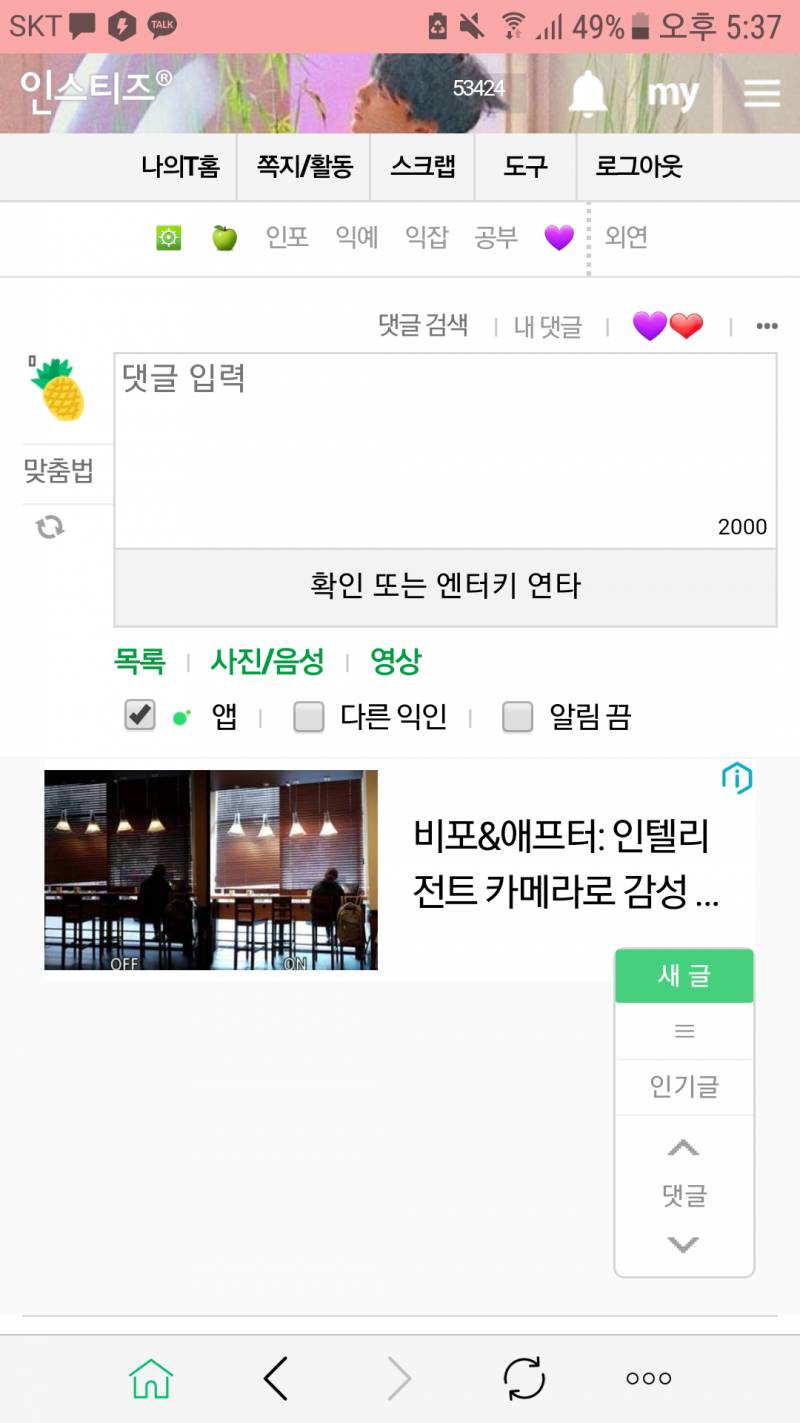Tap the reload icon in bottom navigation
Screen dimensions: 800x1423
point(524,1376)
